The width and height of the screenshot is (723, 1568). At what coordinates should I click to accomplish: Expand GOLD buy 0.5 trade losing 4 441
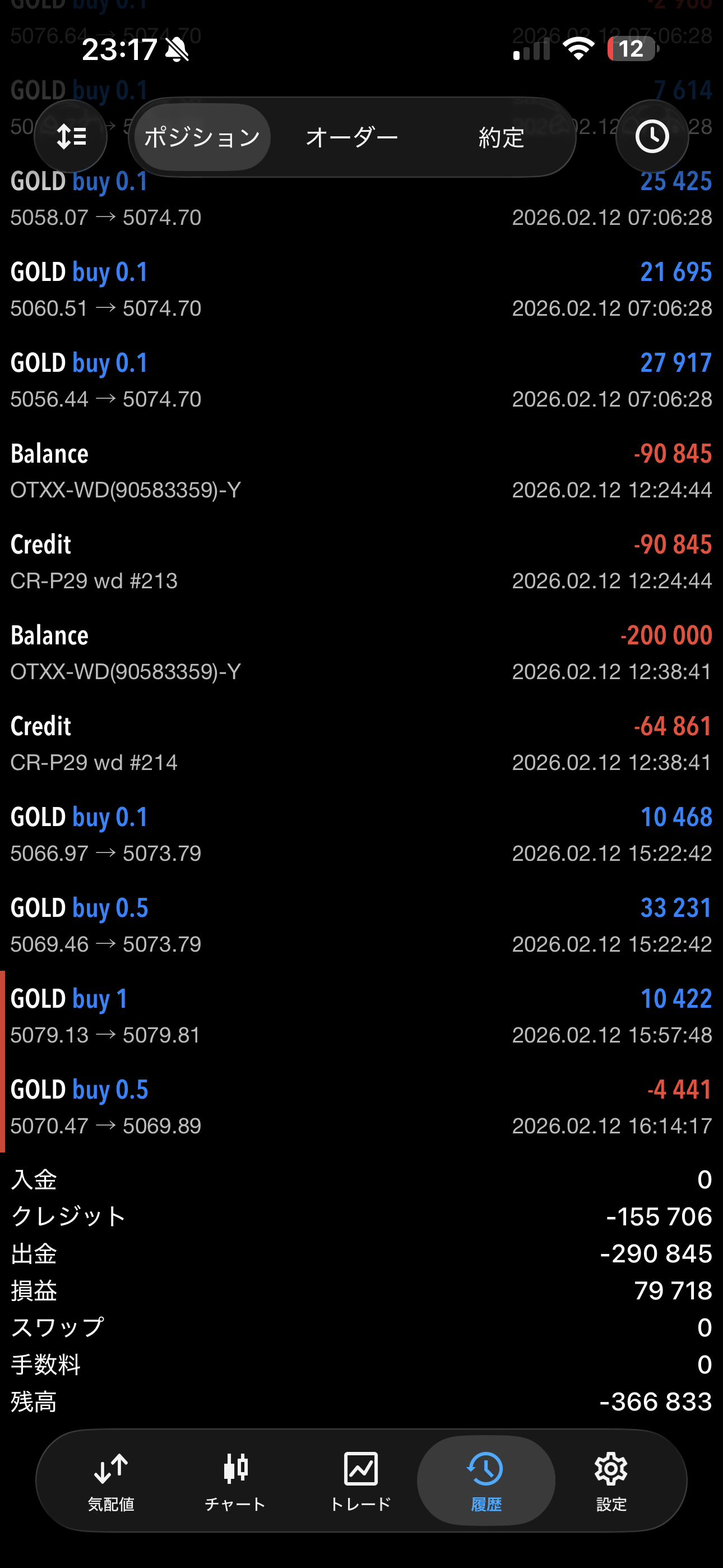click(x=361, y=1106)
